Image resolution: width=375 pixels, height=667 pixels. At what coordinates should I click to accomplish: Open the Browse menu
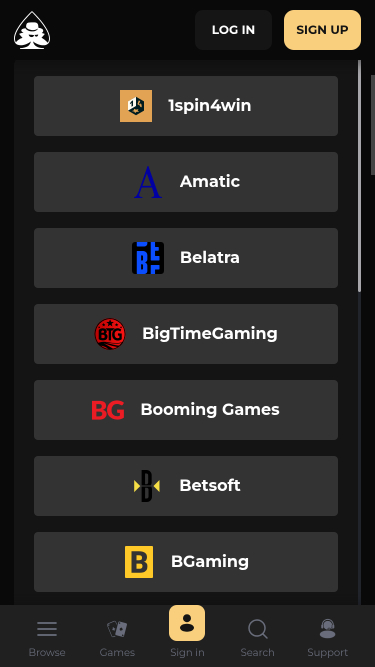click(x=47, y=637)
